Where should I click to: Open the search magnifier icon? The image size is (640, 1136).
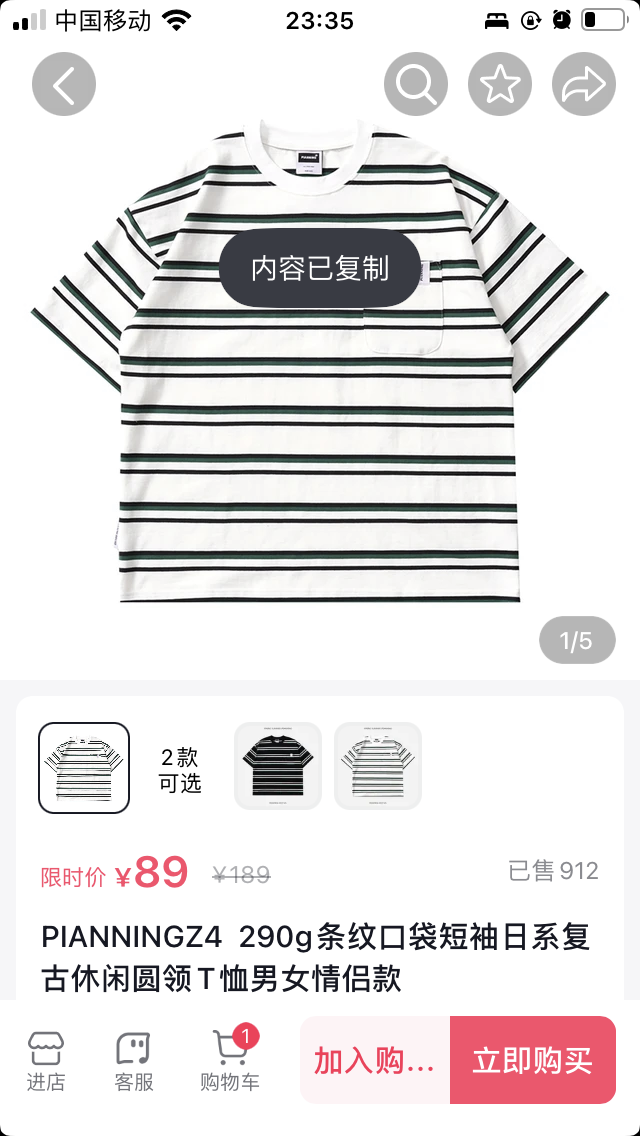coord(416,84)
